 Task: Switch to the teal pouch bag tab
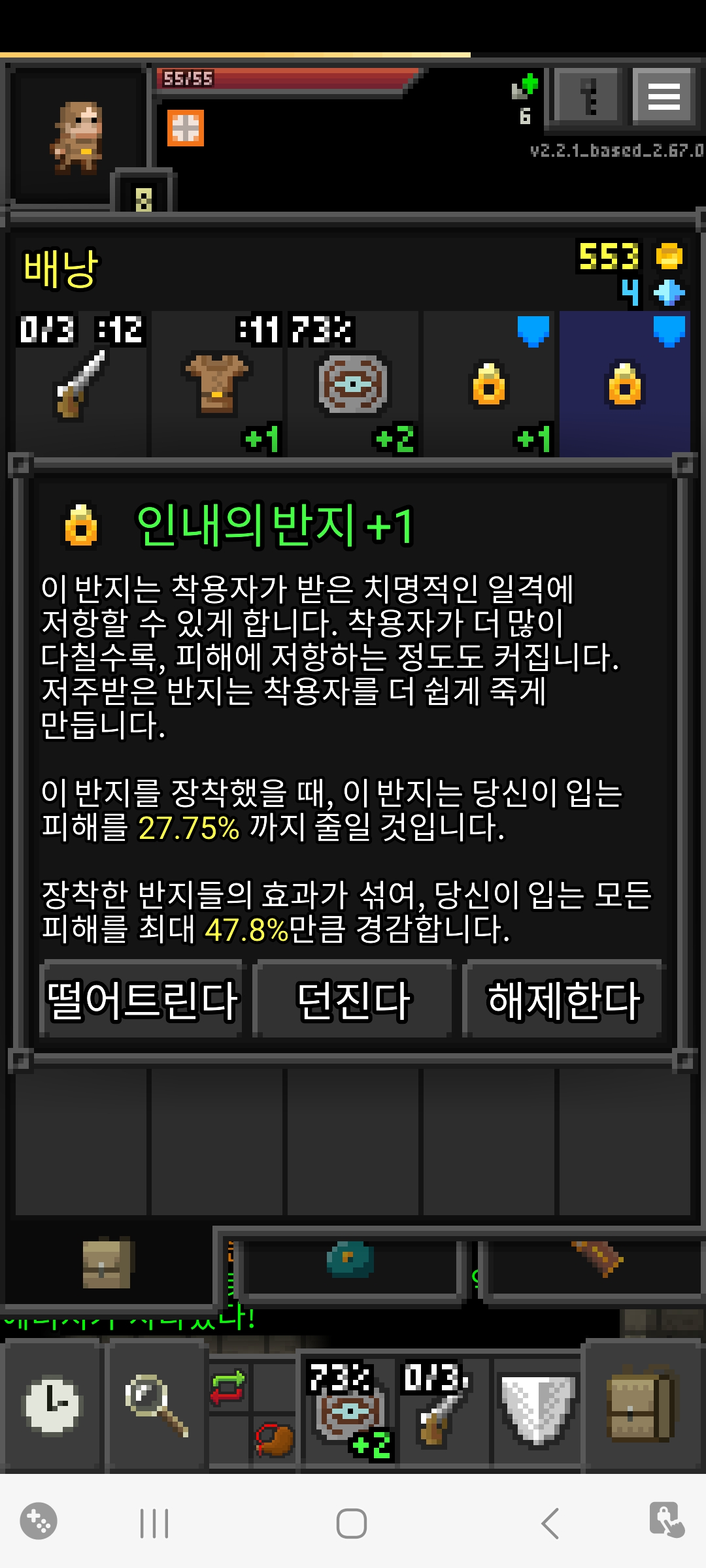tap(350, 1261)
